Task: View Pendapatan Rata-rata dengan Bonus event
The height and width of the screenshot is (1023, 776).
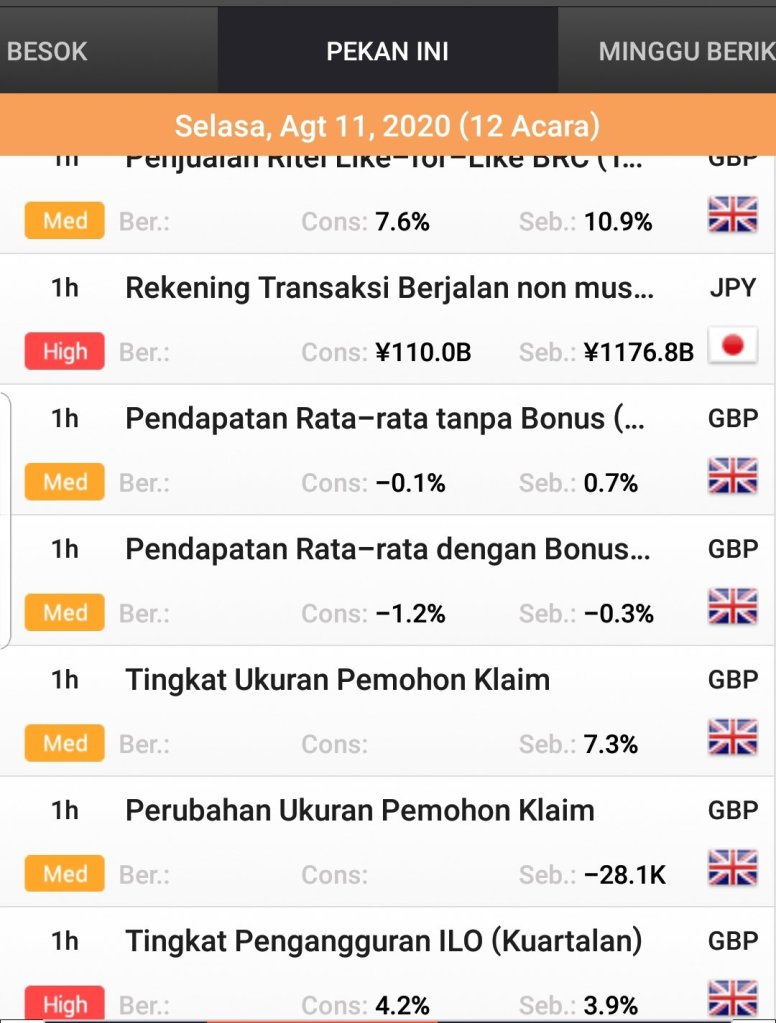Action: point(388,549)
